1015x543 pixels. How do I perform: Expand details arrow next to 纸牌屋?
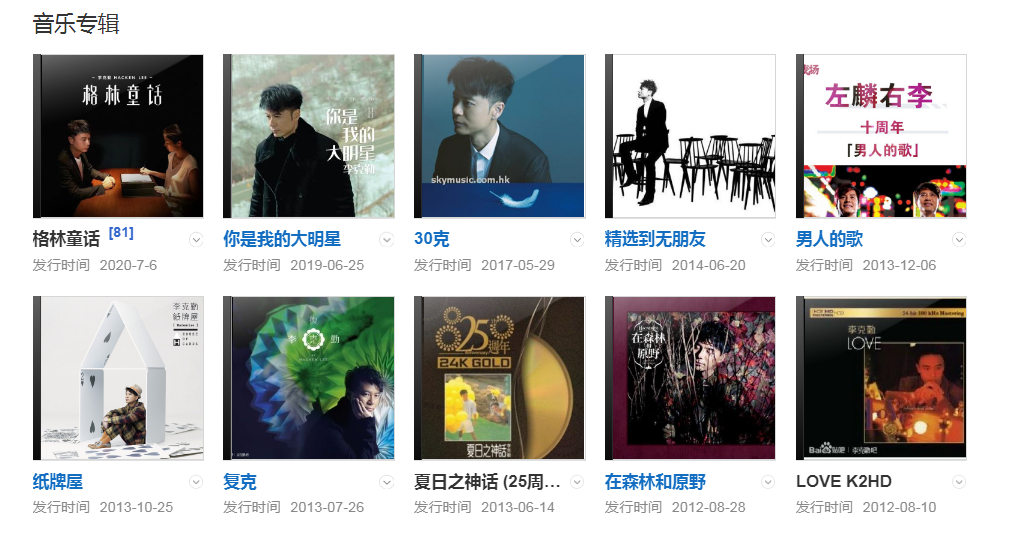point(196,482)
